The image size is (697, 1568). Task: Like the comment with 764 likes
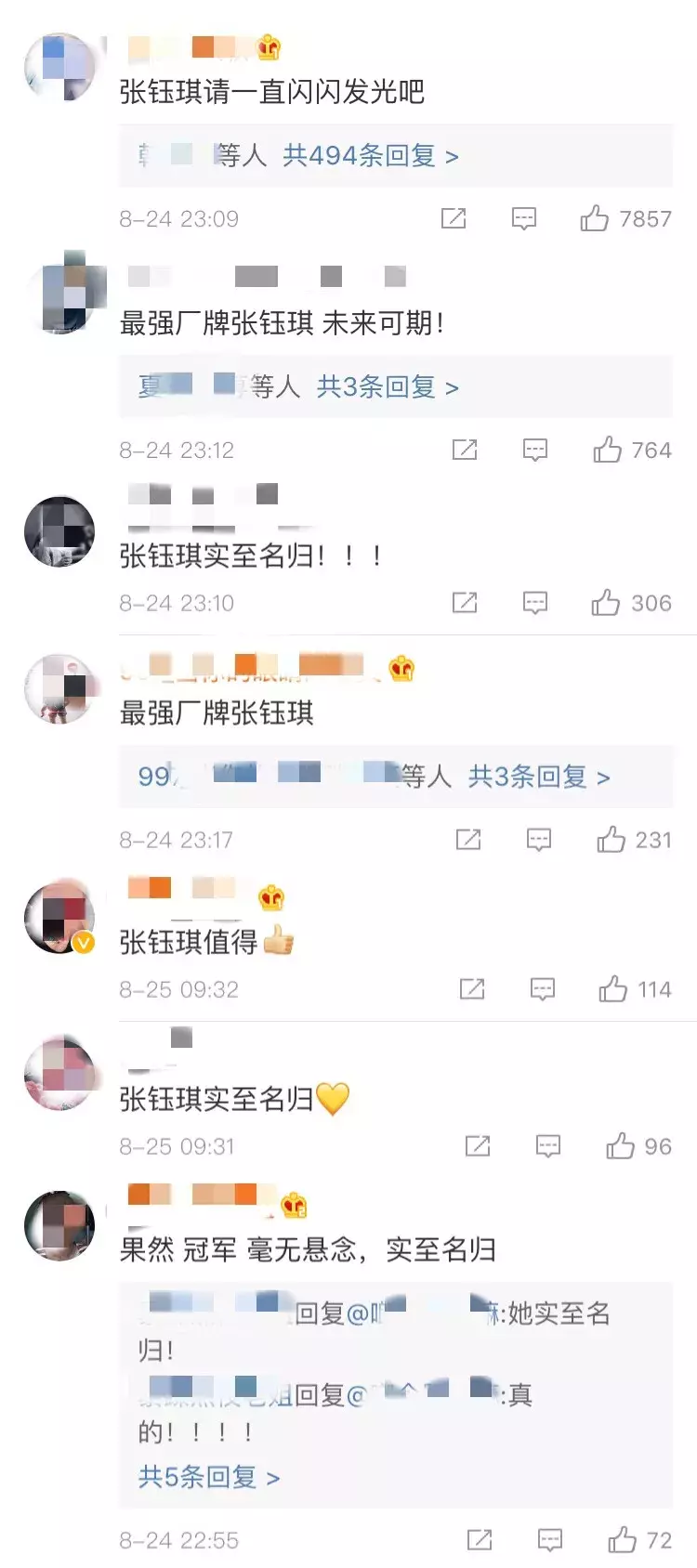pos(608,451)
